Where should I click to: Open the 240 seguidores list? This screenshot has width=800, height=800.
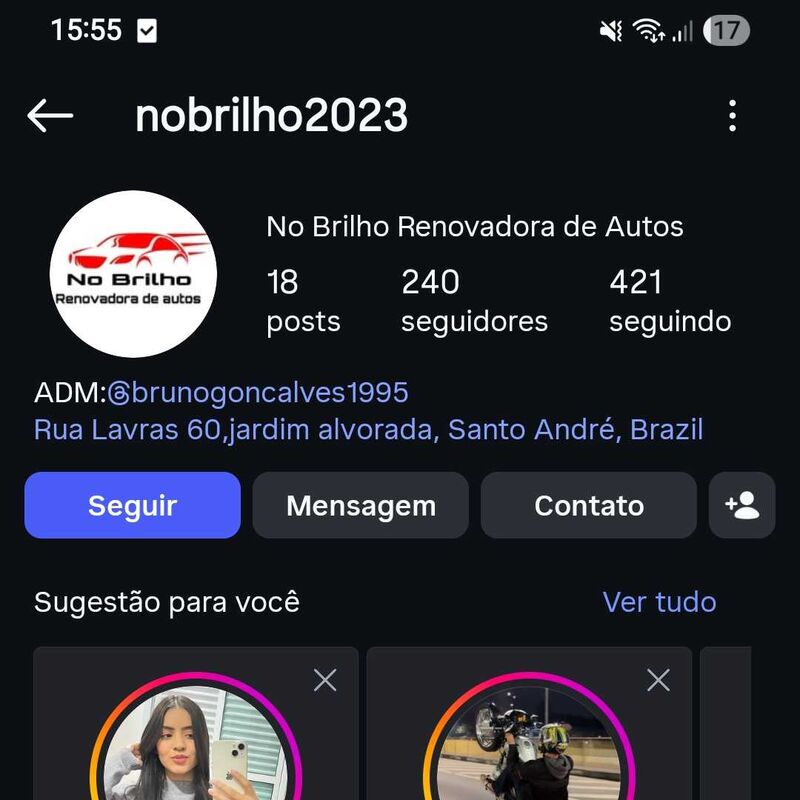coord(474,302)
